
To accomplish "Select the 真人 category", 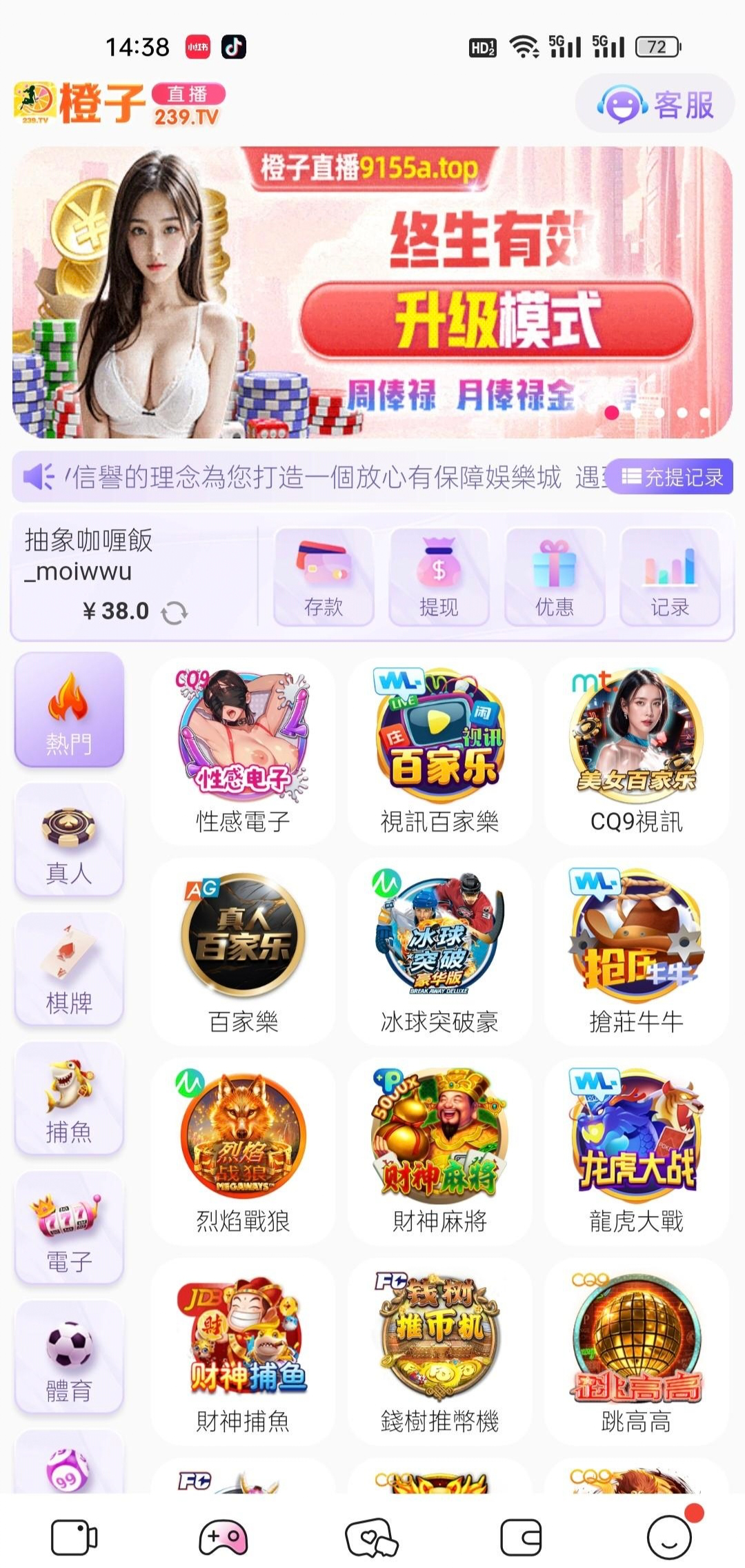I will (69, 840).
